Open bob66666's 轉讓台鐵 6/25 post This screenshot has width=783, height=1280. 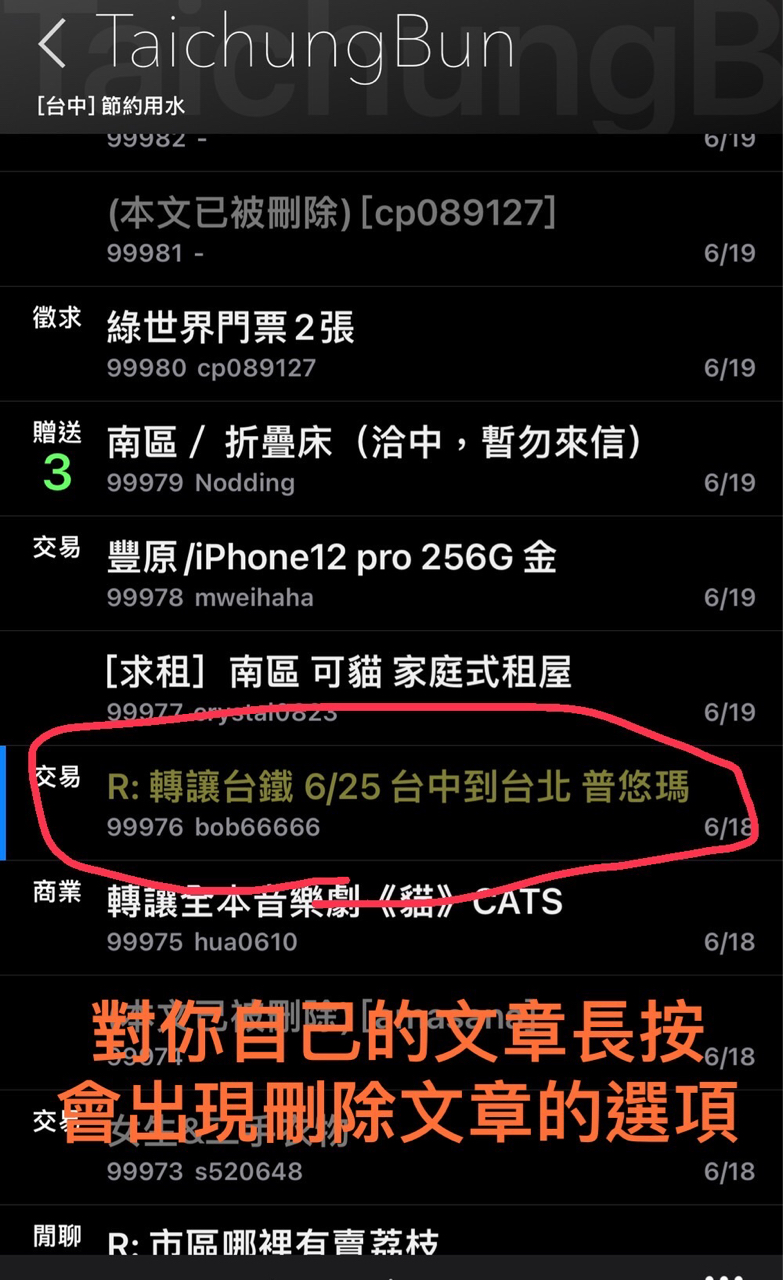(391, 803)
